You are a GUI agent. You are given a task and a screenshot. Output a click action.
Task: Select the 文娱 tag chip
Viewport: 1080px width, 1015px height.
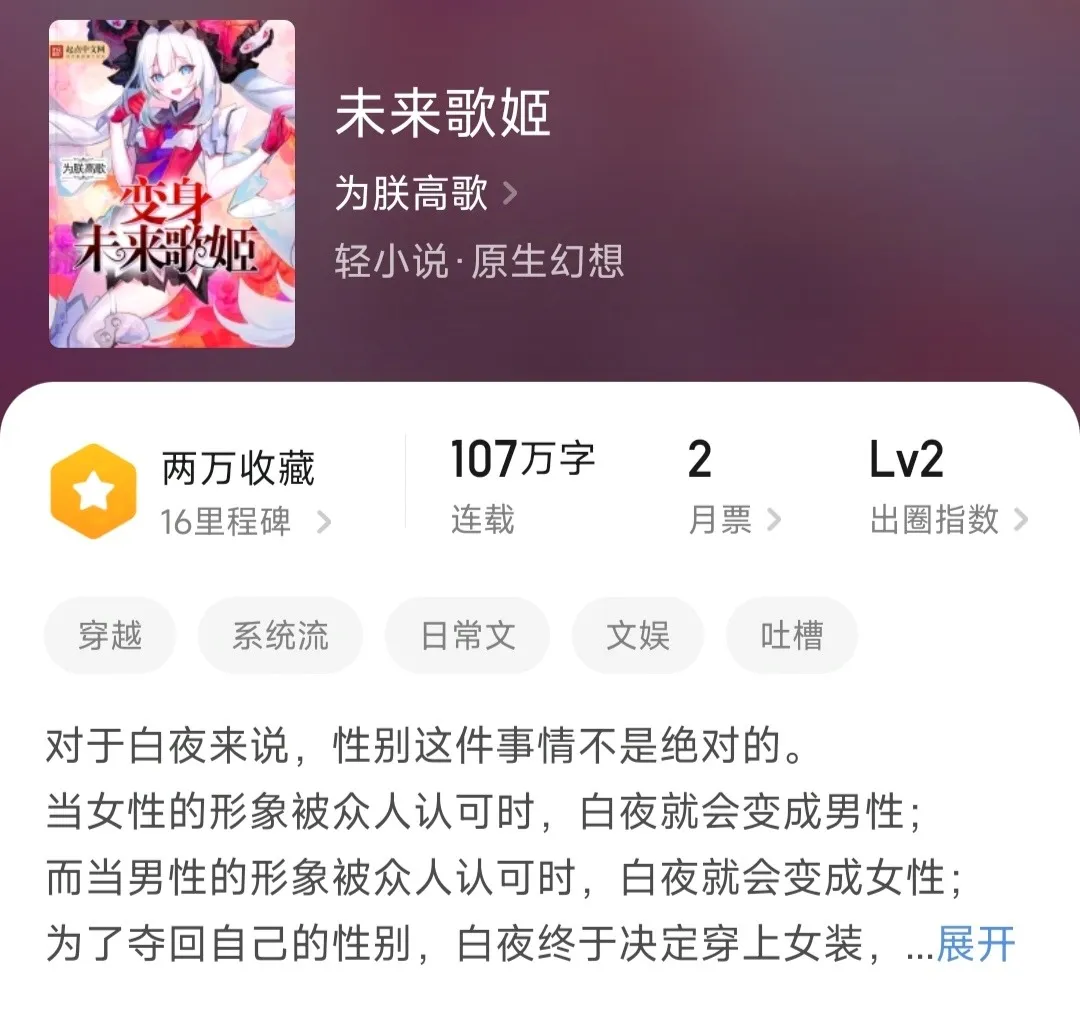[x=637, y=636]
